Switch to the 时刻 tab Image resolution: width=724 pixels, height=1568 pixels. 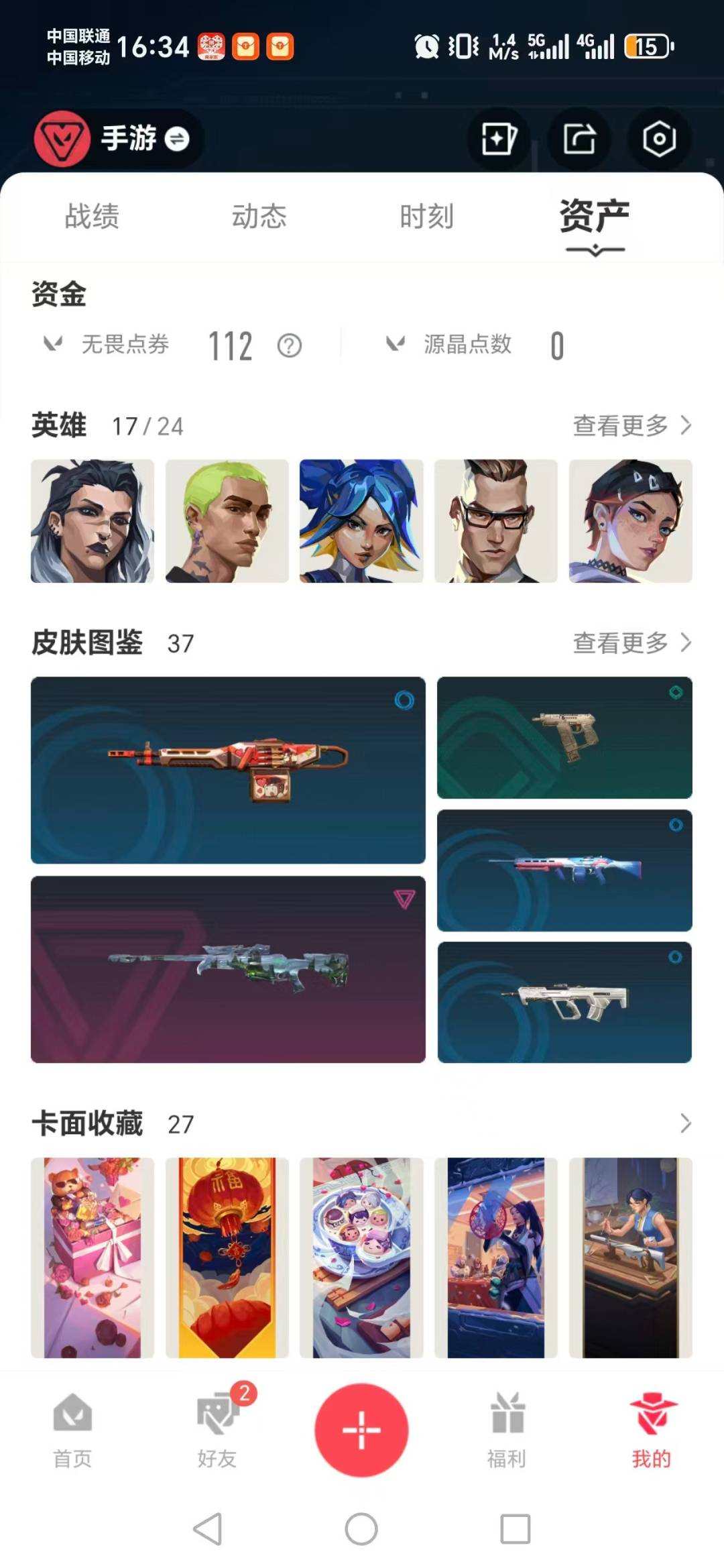[427, 216]
